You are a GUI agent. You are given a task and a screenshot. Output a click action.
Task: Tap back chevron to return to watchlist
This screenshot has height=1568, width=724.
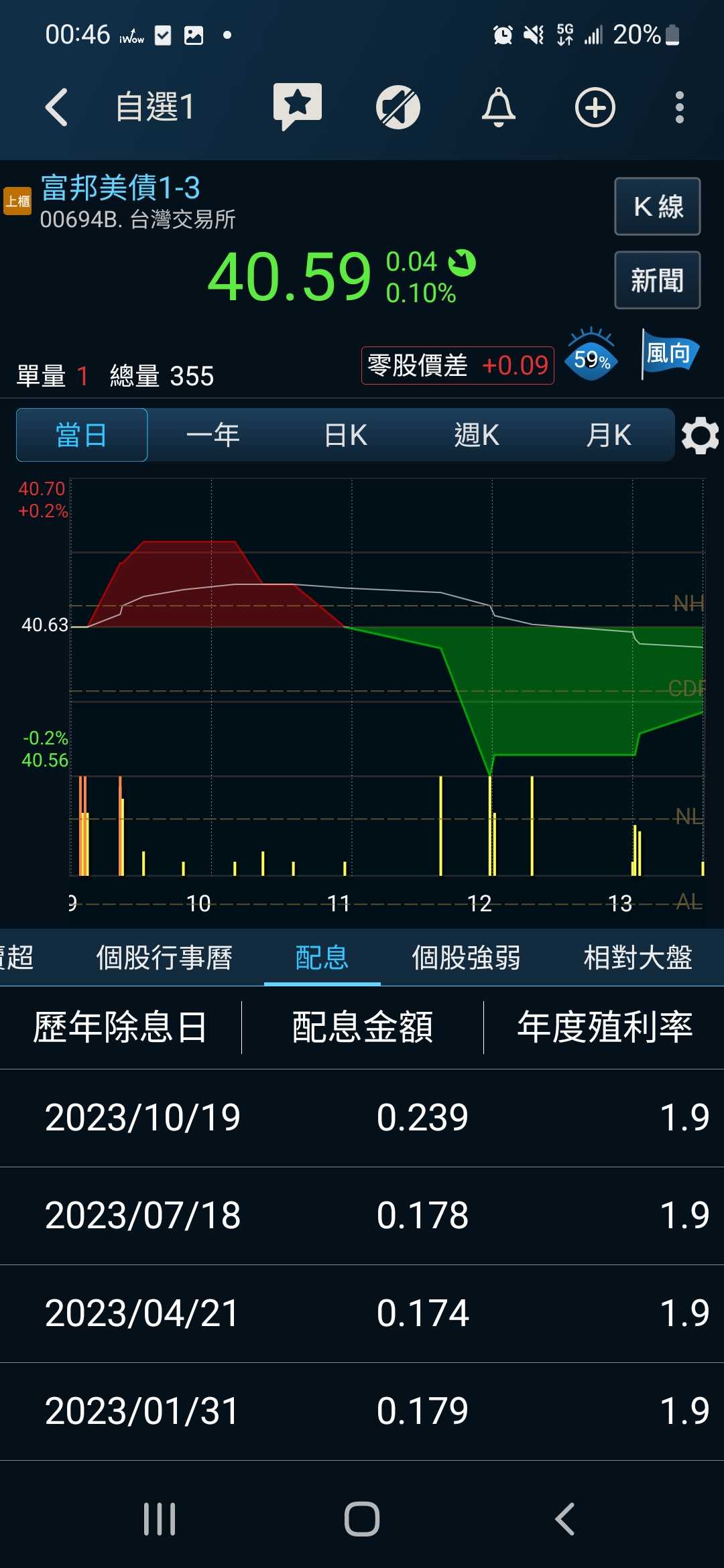(x=56, y=107)
